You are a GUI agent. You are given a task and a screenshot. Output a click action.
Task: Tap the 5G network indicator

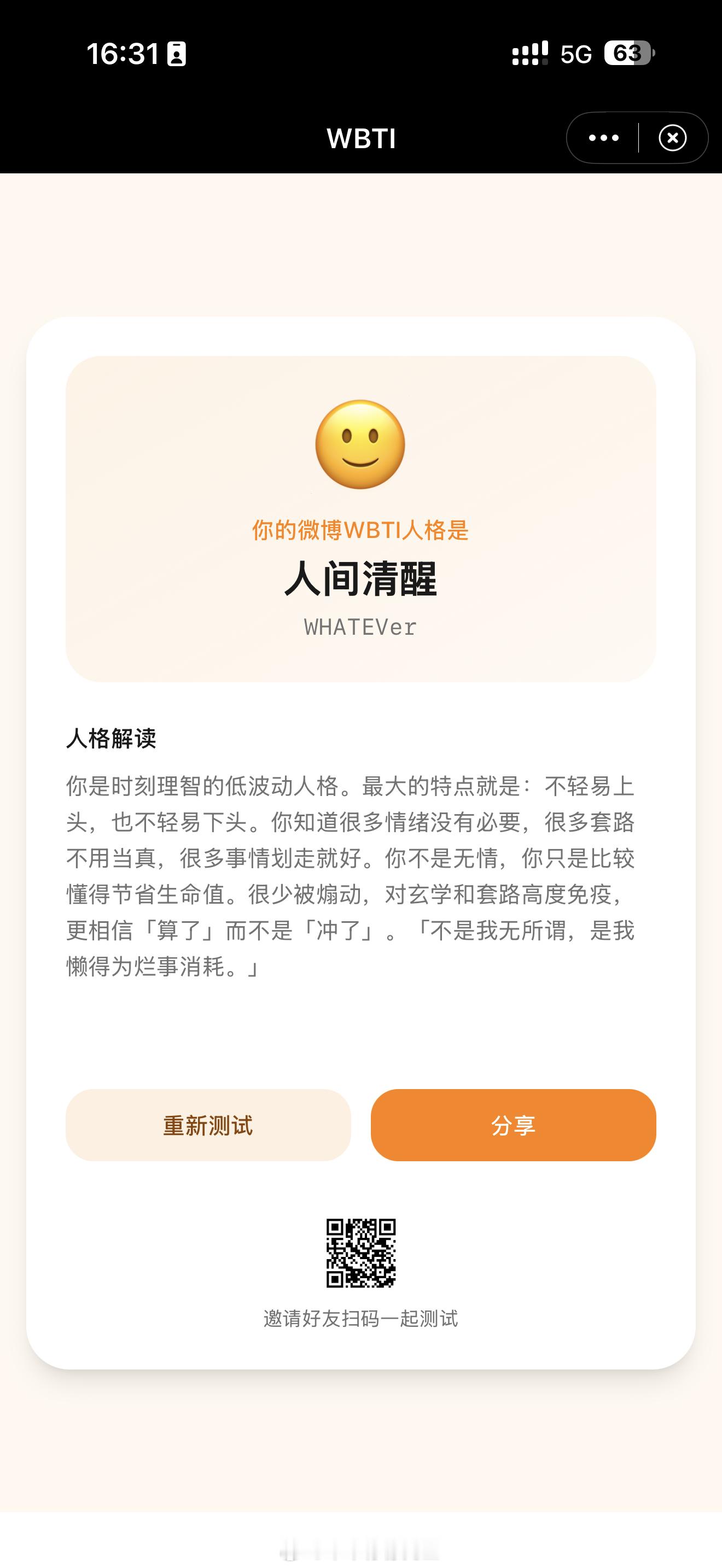tap(575, 54)
